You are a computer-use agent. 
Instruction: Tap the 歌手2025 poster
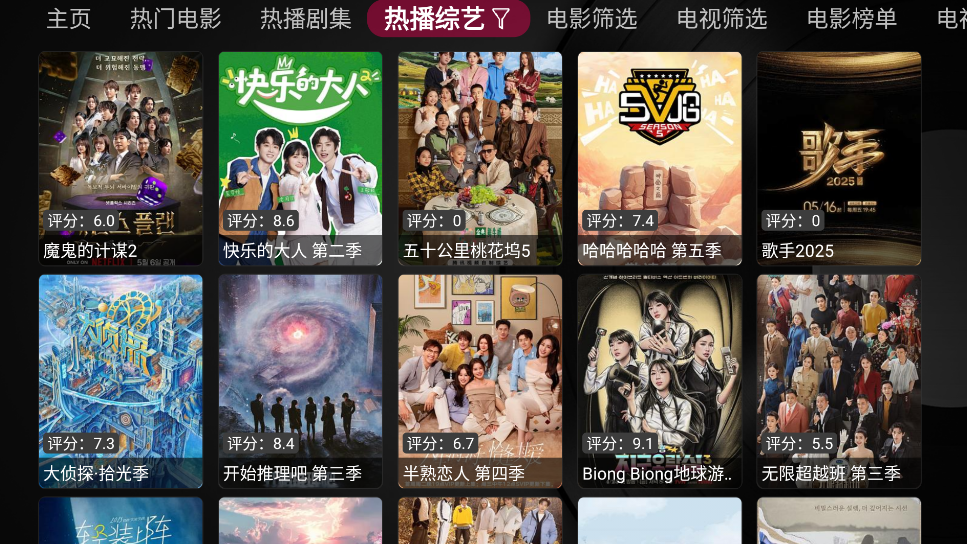pos(839,158)
